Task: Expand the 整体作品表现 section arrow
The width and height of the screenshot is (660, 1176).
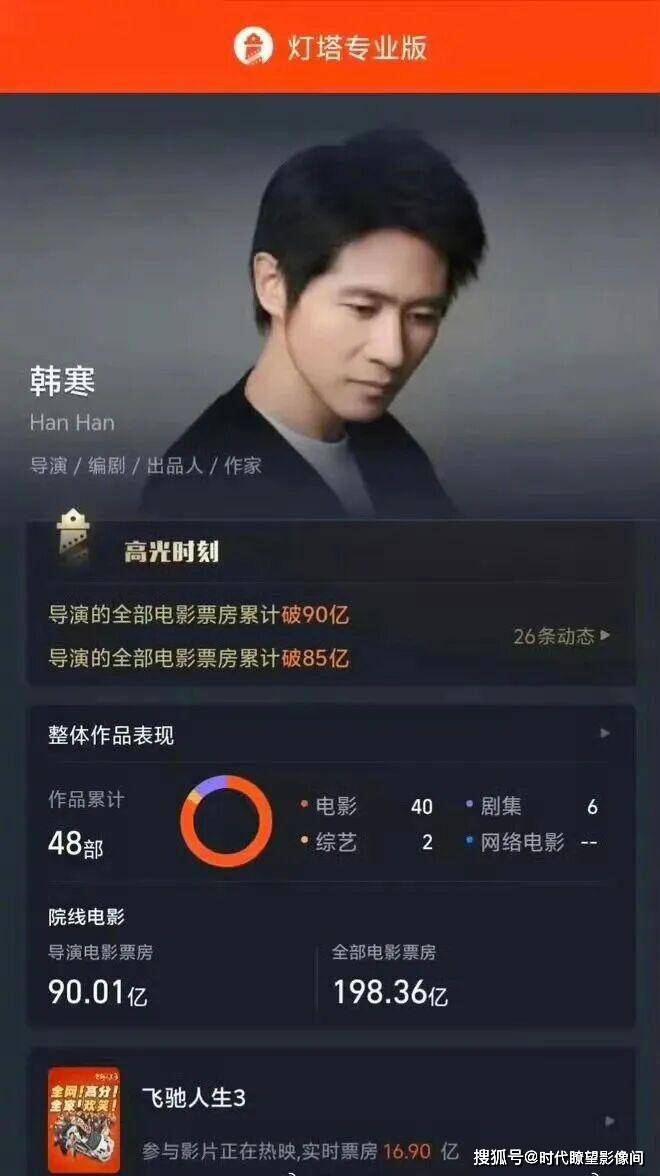Action: pos(605,733)
